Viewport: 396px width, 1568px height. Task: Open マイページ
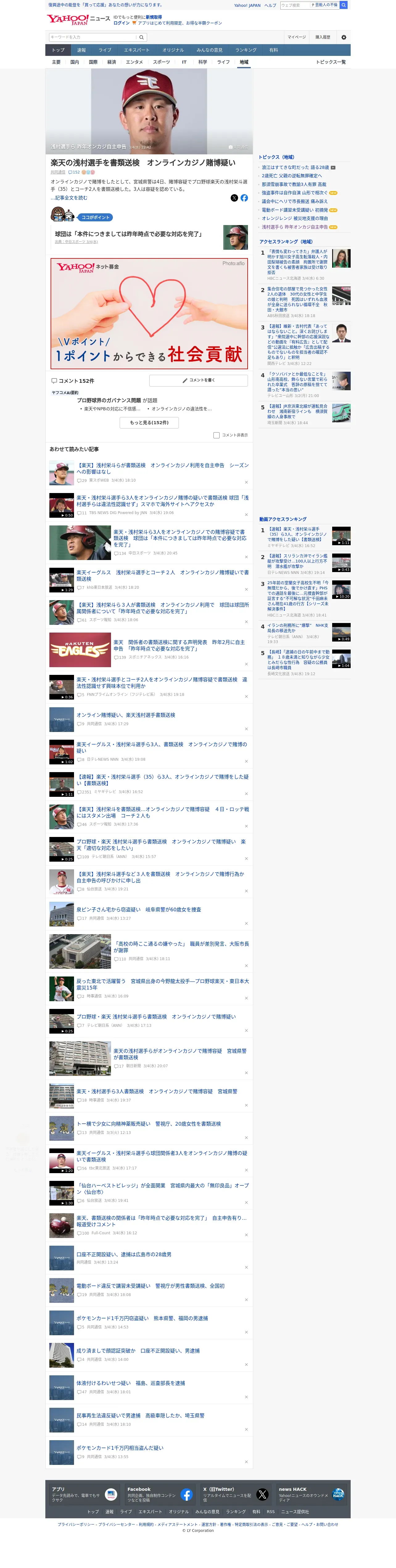[x=297, y=37]
